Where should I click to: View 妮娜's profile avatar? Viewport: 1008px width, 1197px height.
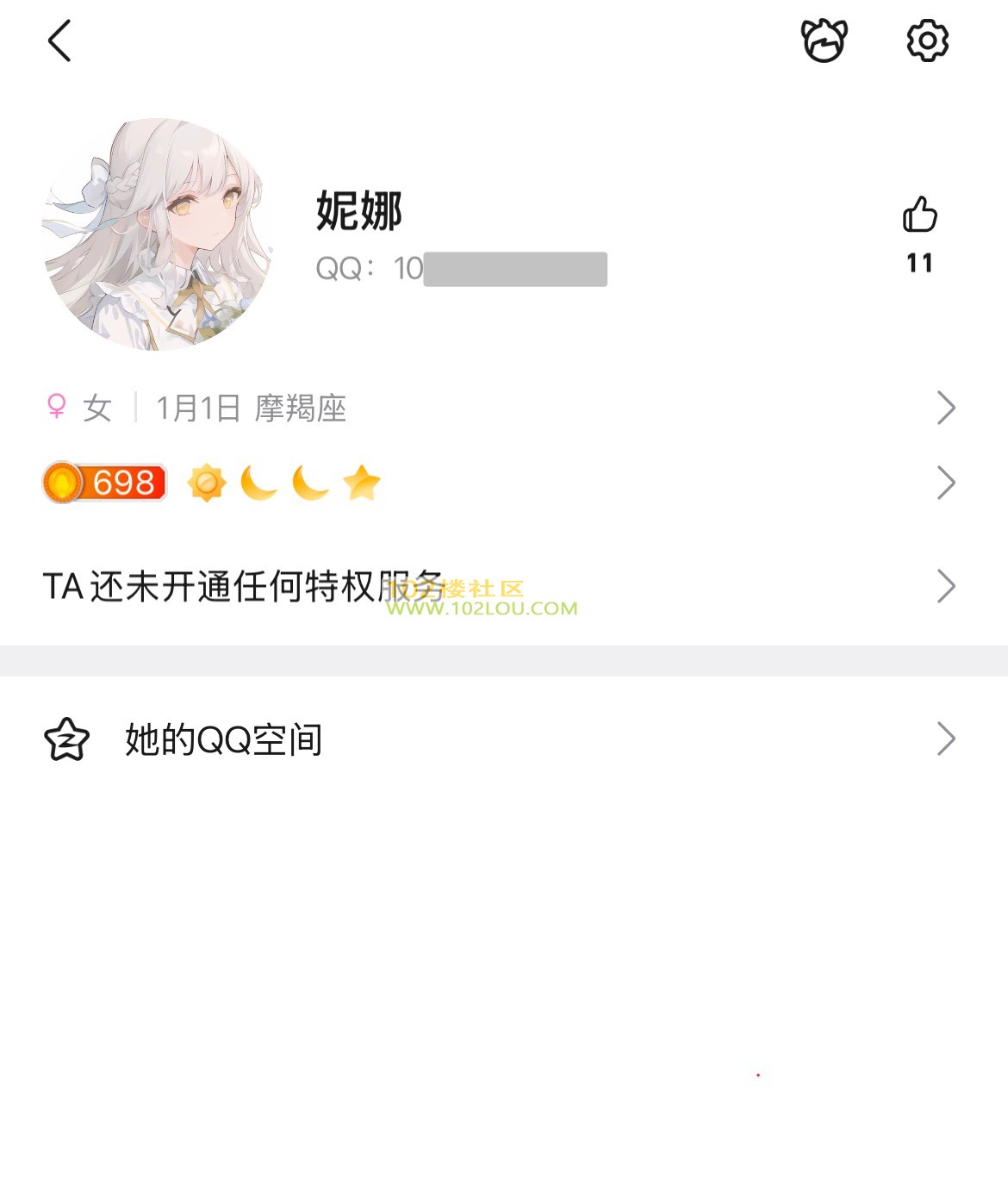click(x=158, y=234)
